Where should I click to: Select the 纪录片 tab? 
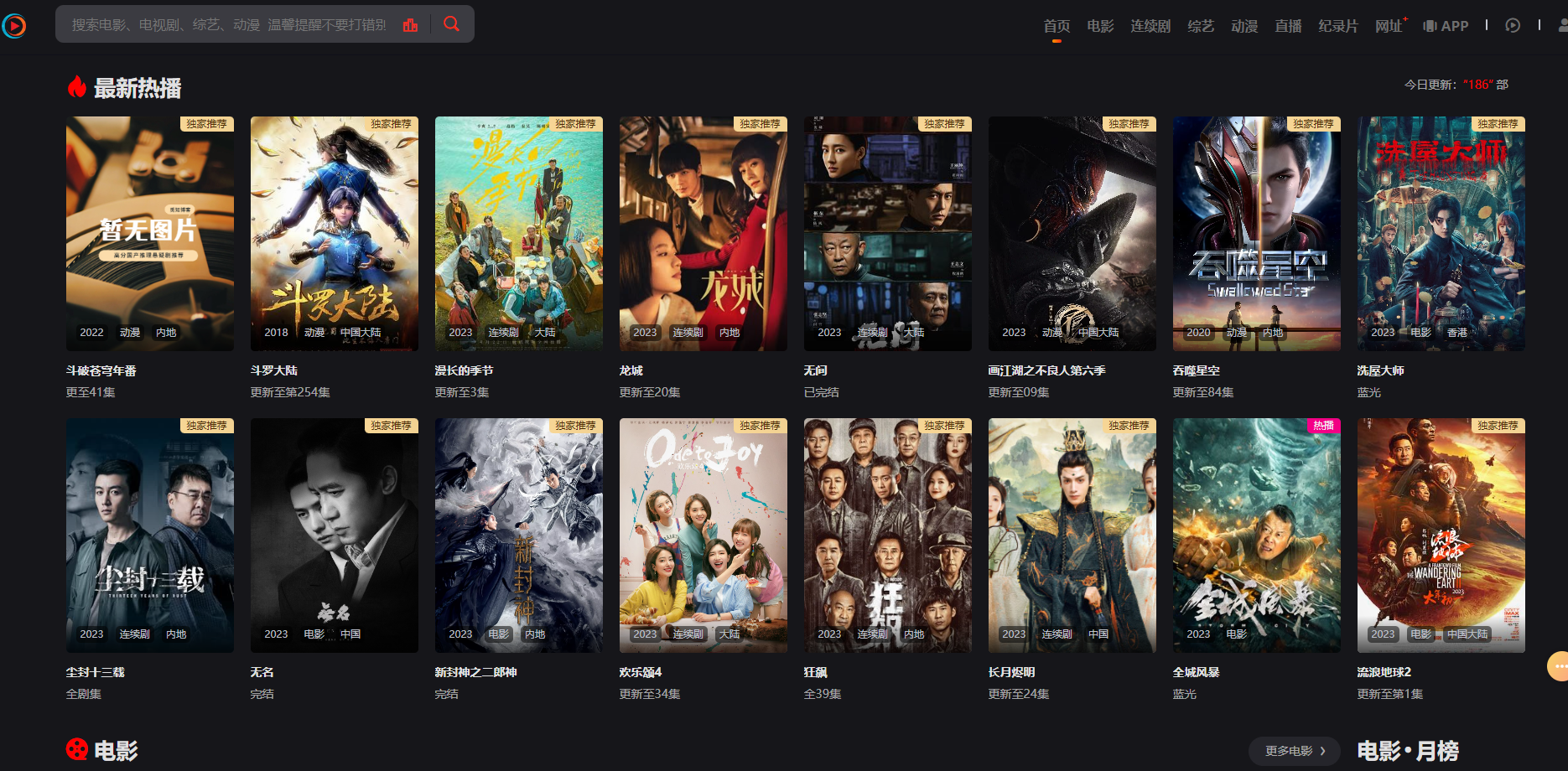click(1337, 26)
